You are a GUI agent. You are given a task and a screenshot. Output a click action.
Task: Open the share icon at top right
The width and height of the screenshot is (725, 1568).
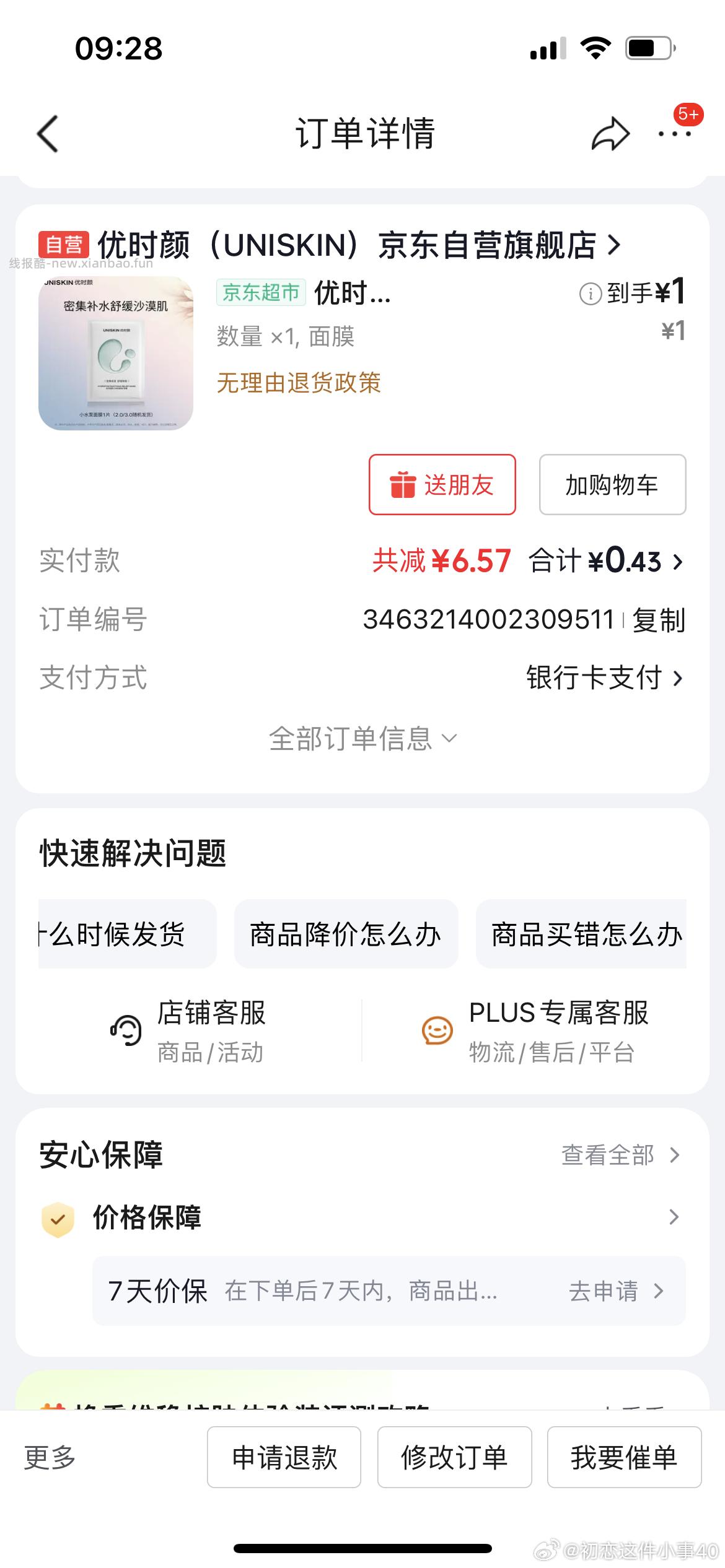(x=610, y=134)
